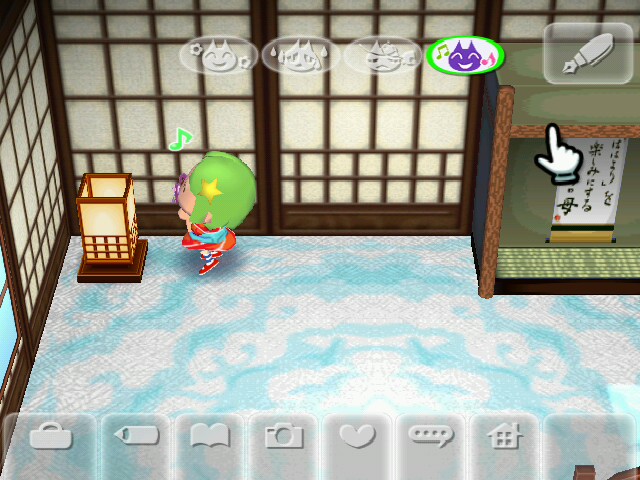Open the pockets bag icon

pos(51,437)
